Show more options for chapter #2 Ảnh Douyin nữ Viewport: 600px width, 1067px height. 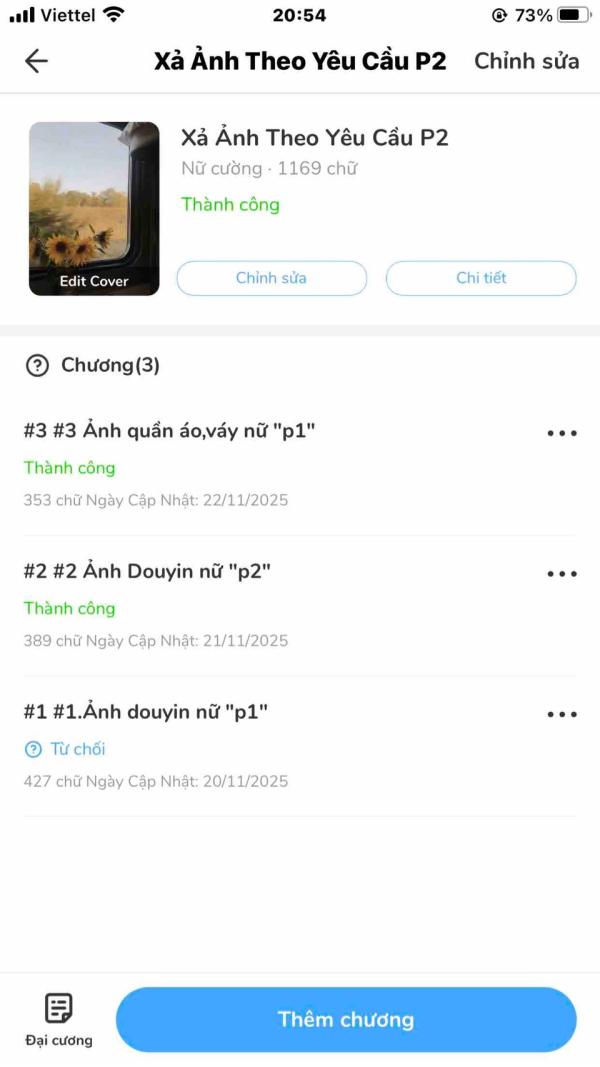(x=562, y=574)
